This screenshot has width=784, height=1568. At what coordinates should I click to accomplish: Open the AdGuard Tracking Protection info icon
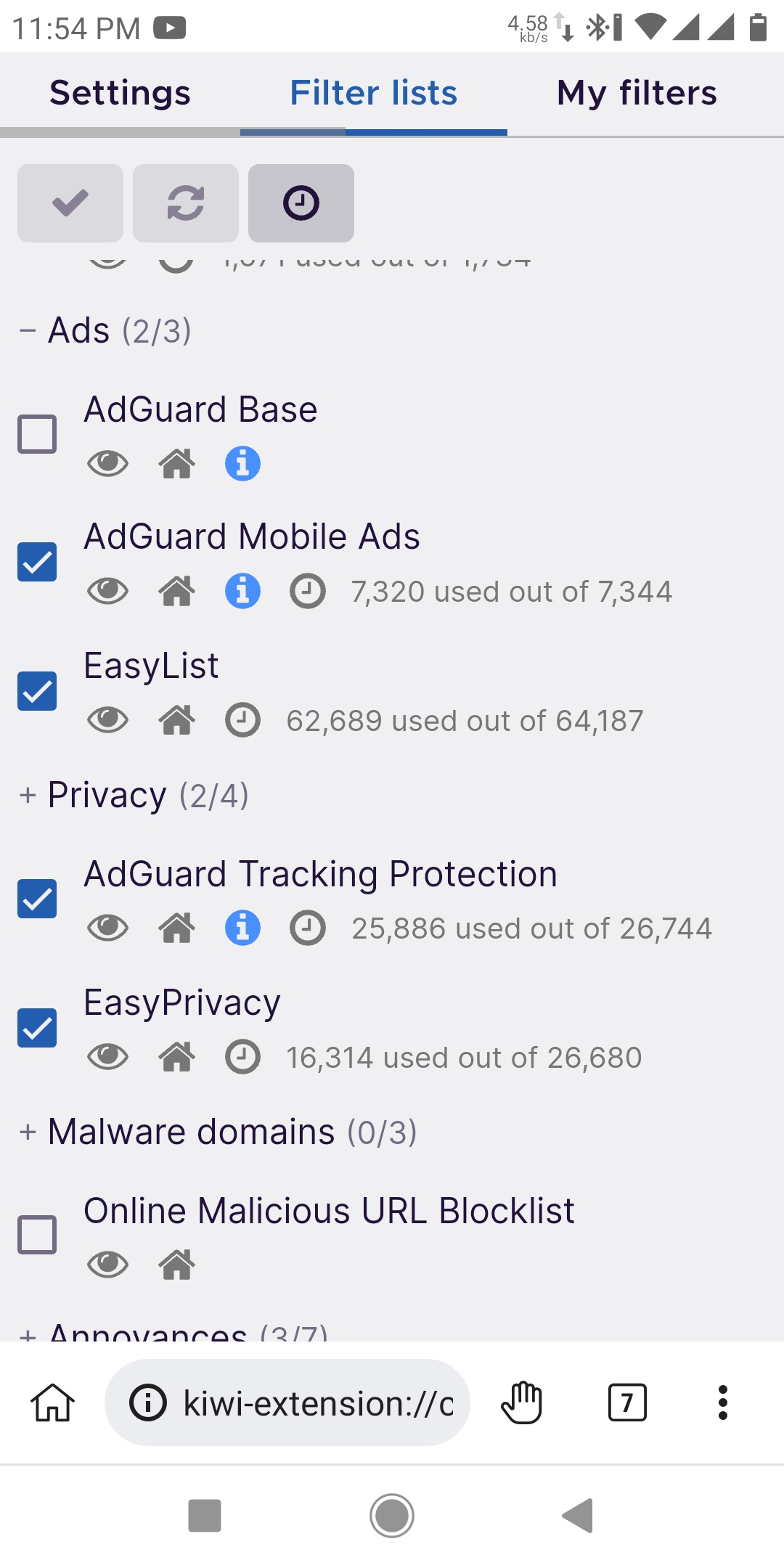pyautogui.click(x=243, y=928)
